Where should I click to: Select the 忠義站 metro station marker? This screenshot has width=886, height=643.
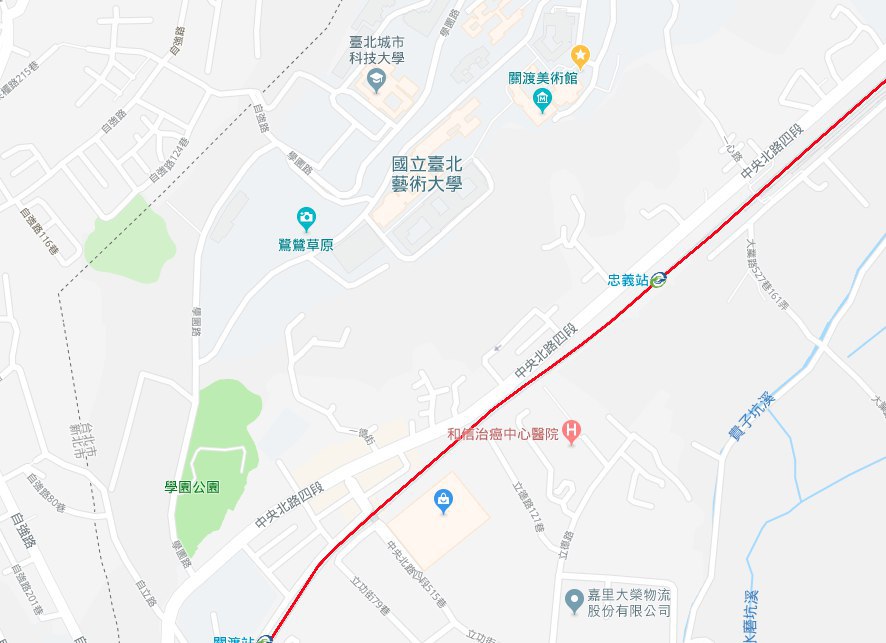(658, 280)
